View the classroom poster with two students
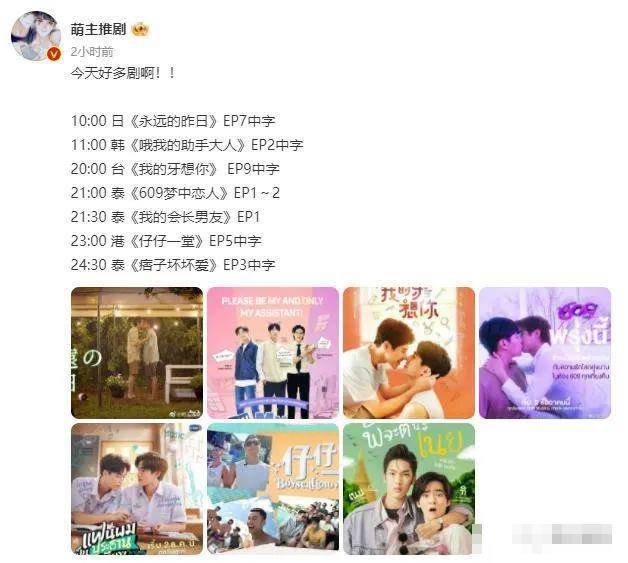The width and height of the screenshot is (628, 563). [137, 488]
